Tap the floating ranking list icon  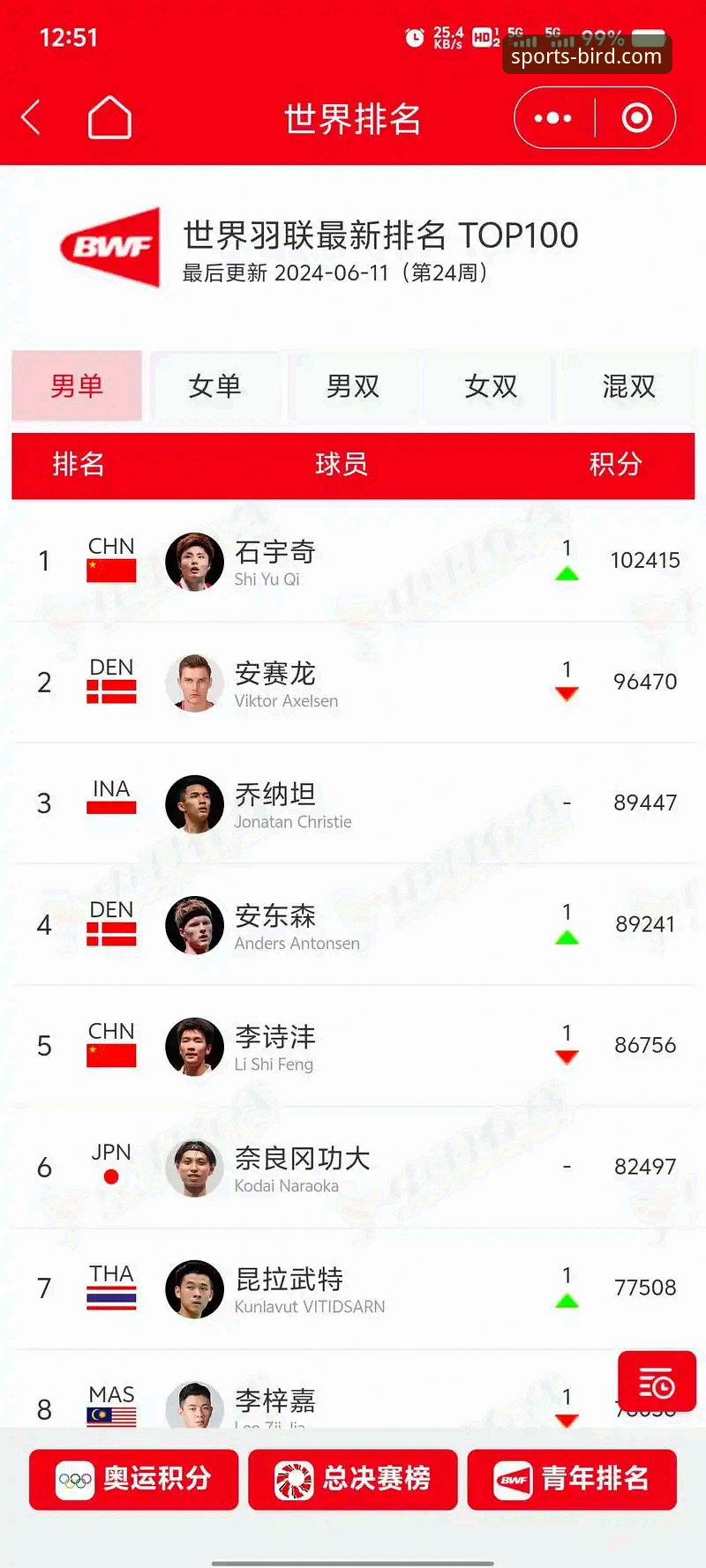coord(657,1381)
